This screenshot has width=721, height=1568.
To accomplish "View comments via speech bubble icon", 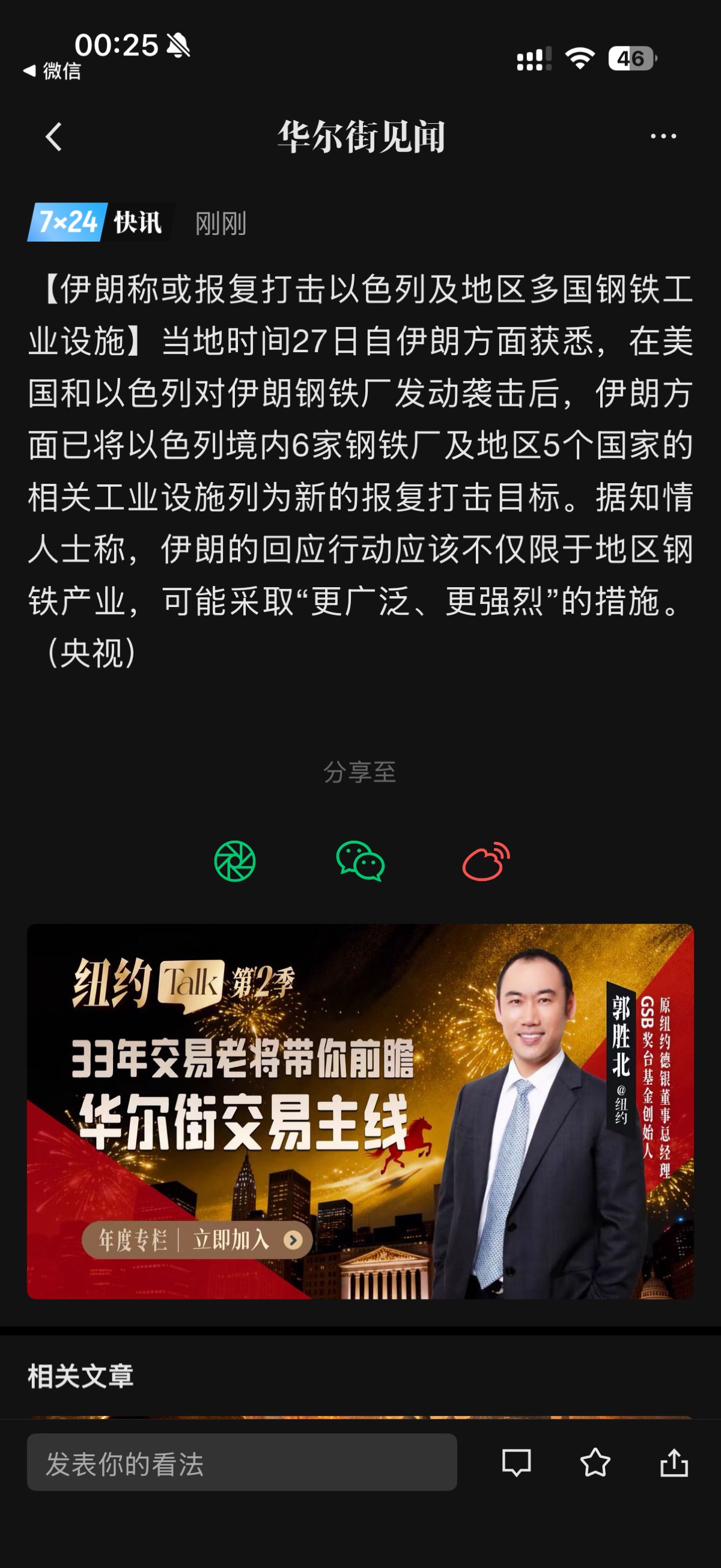I will pos(516,1462).
